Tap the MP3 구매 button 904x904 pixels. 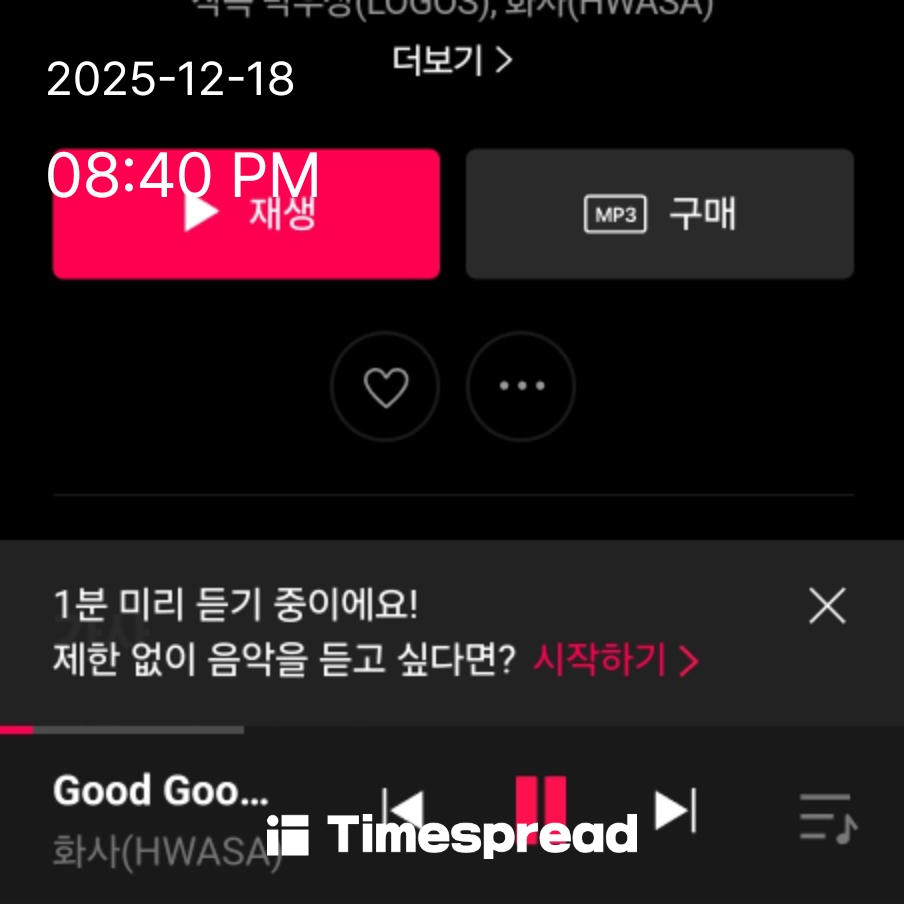pyautogui.click(x=659, y=214)
